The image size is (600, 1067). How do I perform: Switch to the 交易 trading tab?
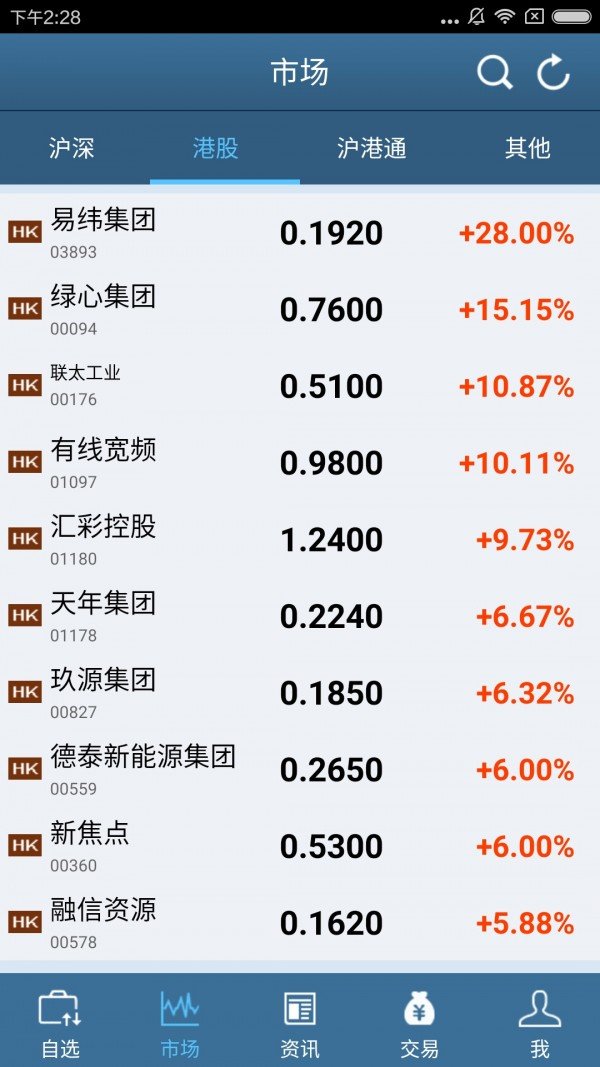(x=420, y=1021)
